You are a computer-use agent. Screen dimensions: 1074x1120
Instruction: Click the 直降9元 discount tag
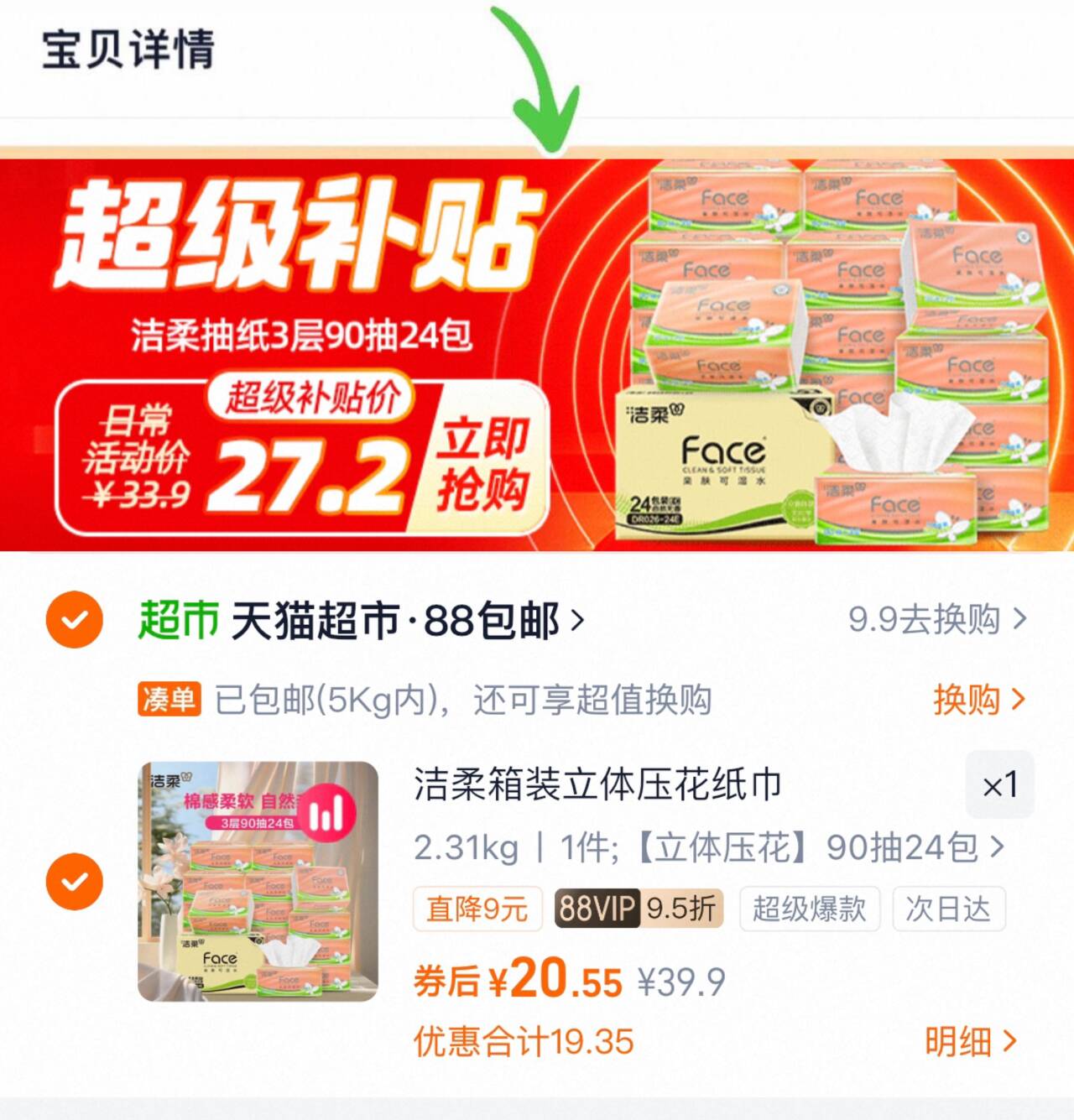pyautogui.click(x=475, y=909)
